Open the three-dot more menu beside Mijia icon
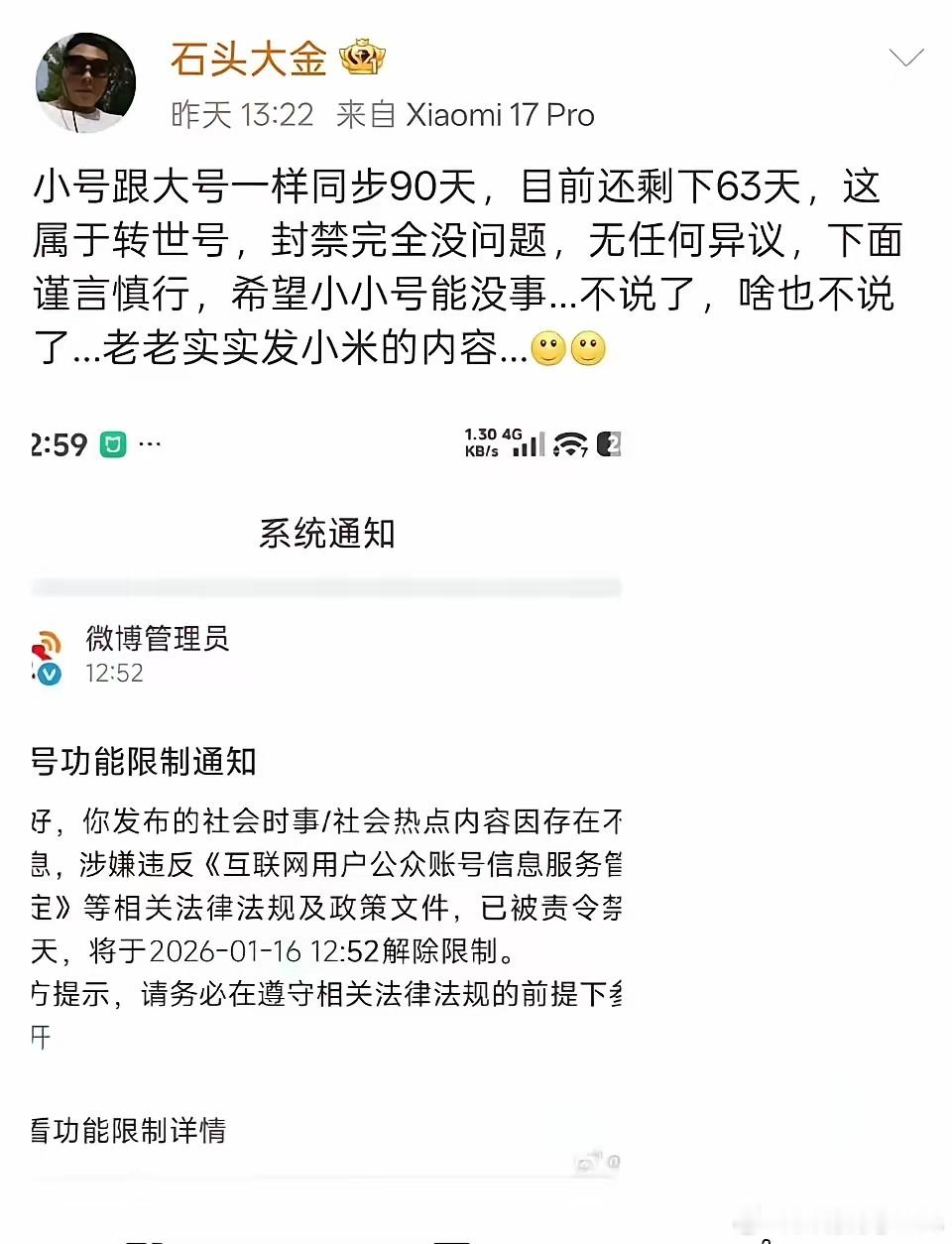 tap(151, 443)
